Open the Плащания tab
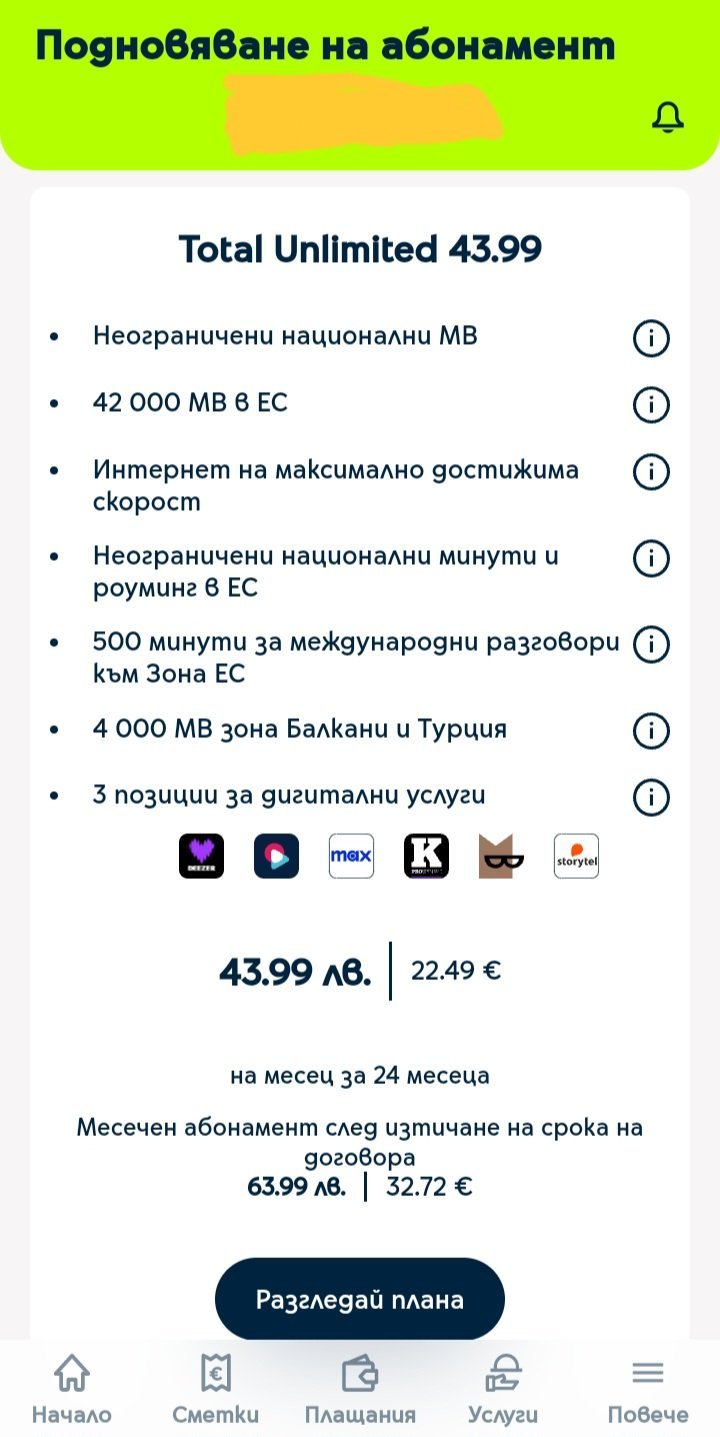Screen dimensions: 720x1437 click(360, 1388)
